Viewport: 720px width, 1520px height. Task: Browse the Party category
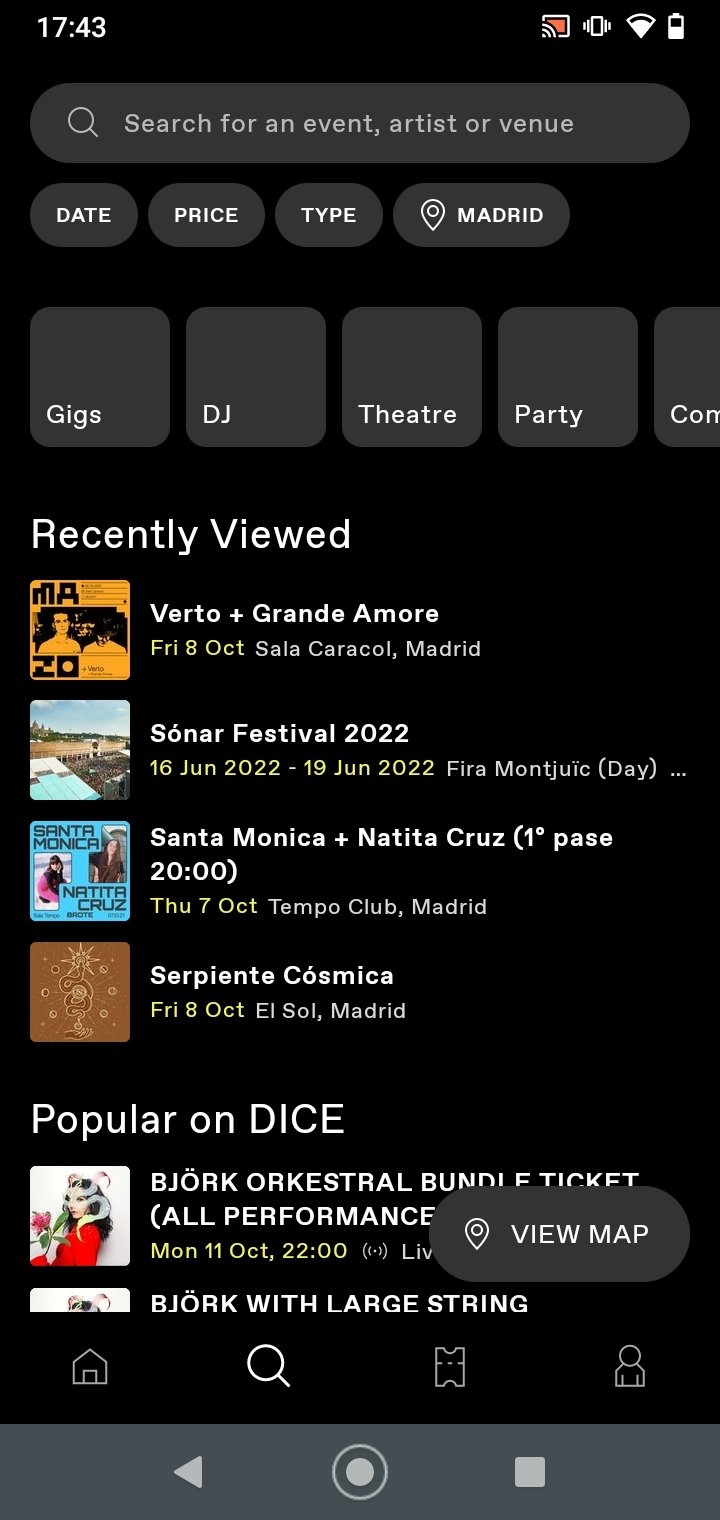[568, 377]
